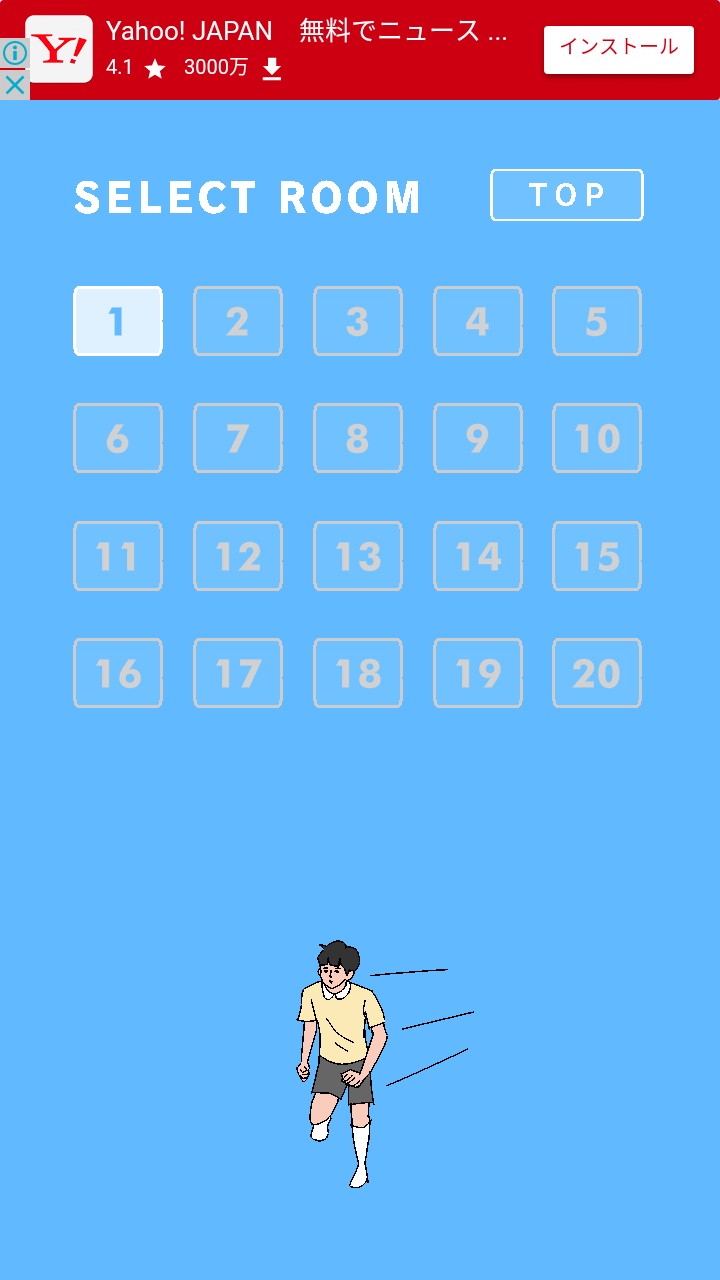Select room 1
Screen dimensions: 720x1280
(118, 321)
